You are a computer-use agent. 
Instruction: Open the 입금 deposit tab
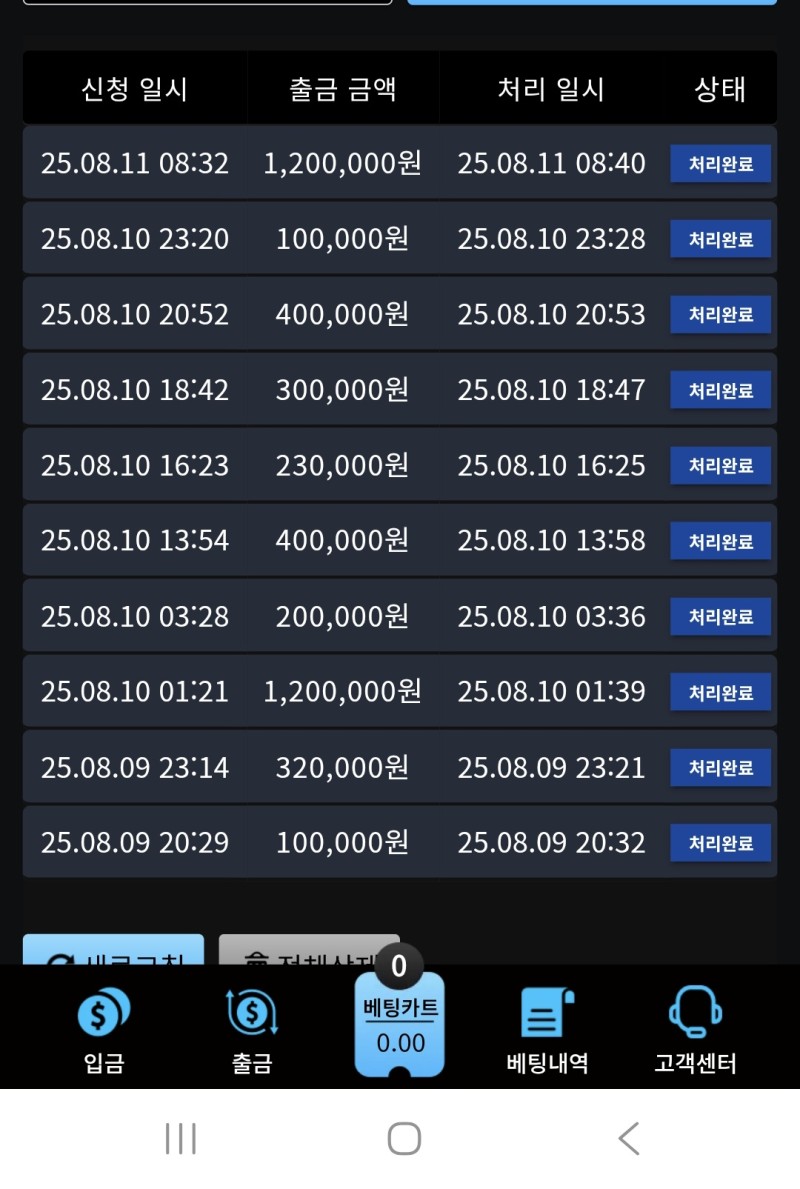[104, 1030]
